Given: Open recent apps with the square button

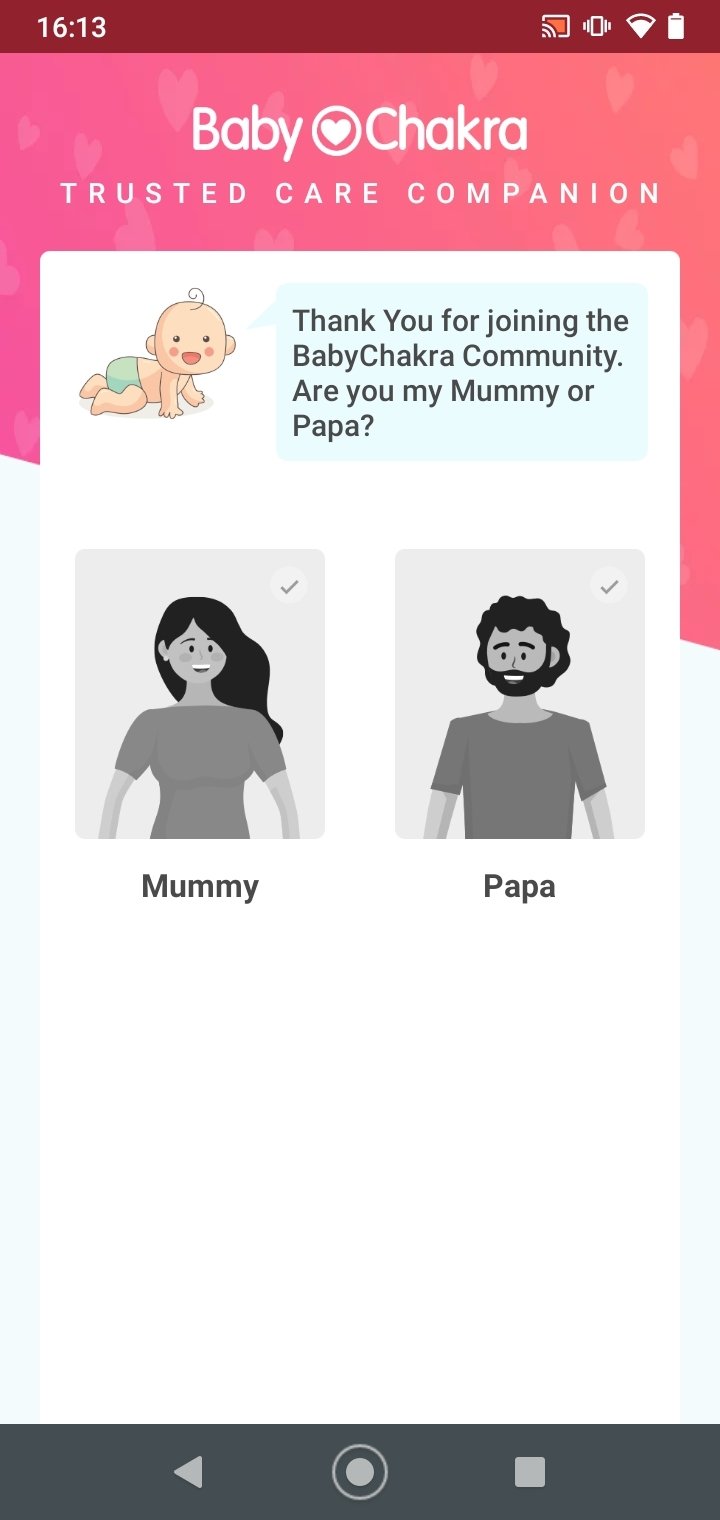Looking at the screenshot, I should [x=530, y=1472].
